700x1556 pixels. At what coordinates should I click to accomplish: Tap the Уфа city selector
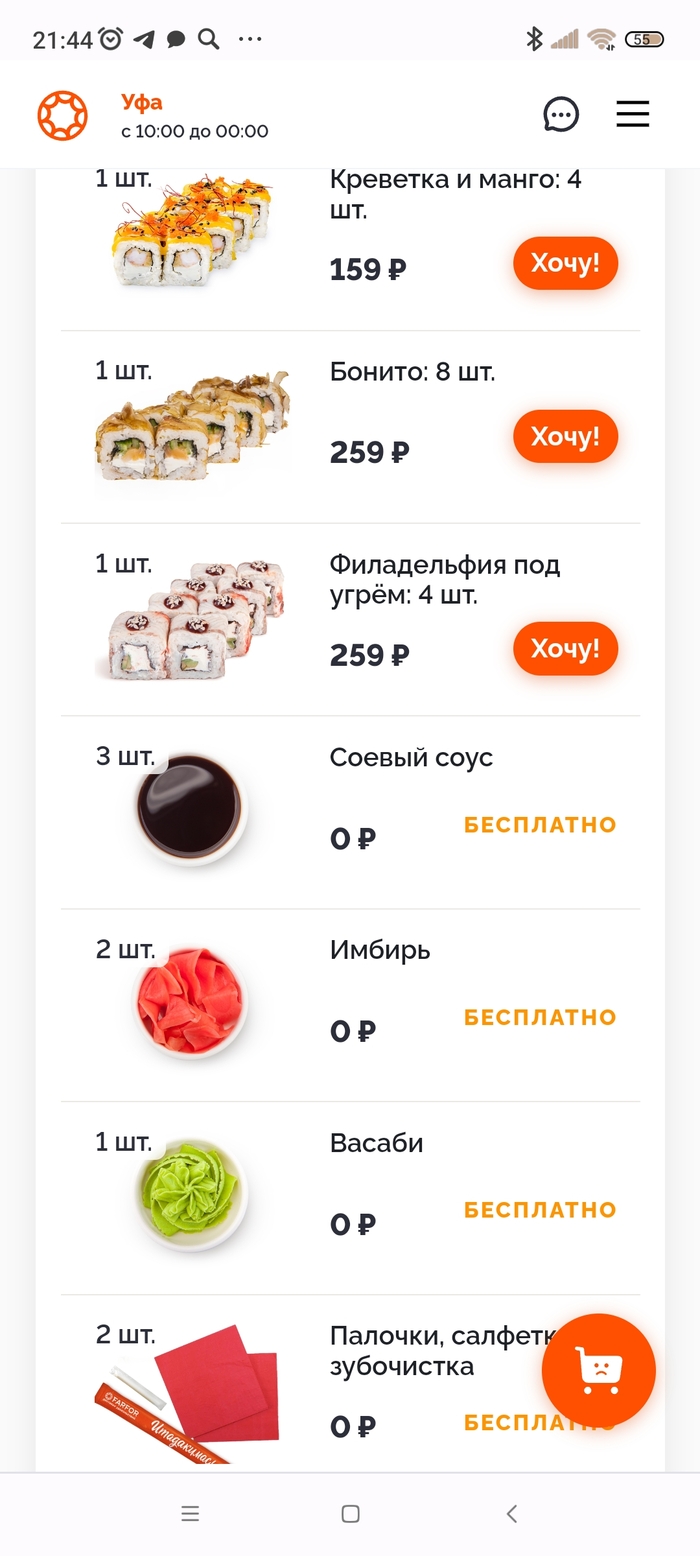tap(142, 102)
